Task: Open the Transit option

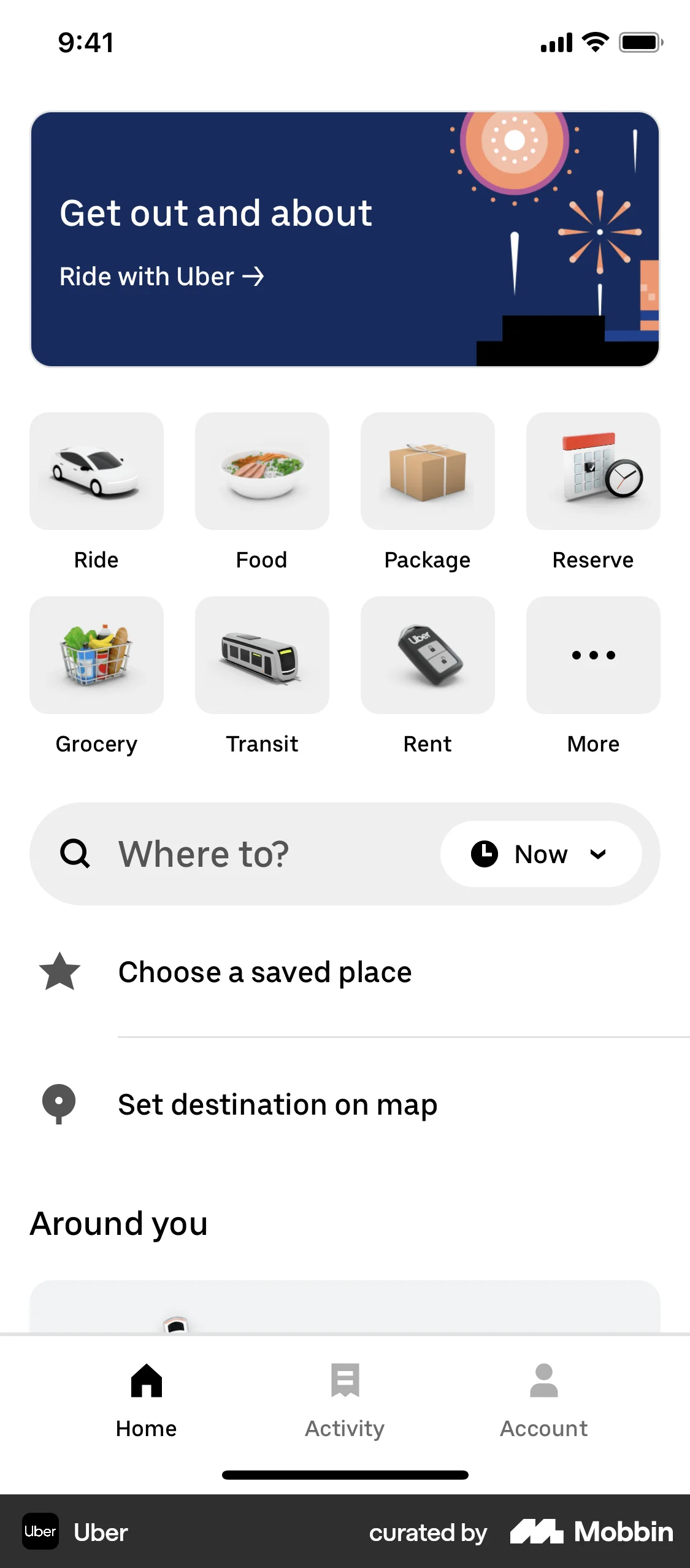Action: 262,656
